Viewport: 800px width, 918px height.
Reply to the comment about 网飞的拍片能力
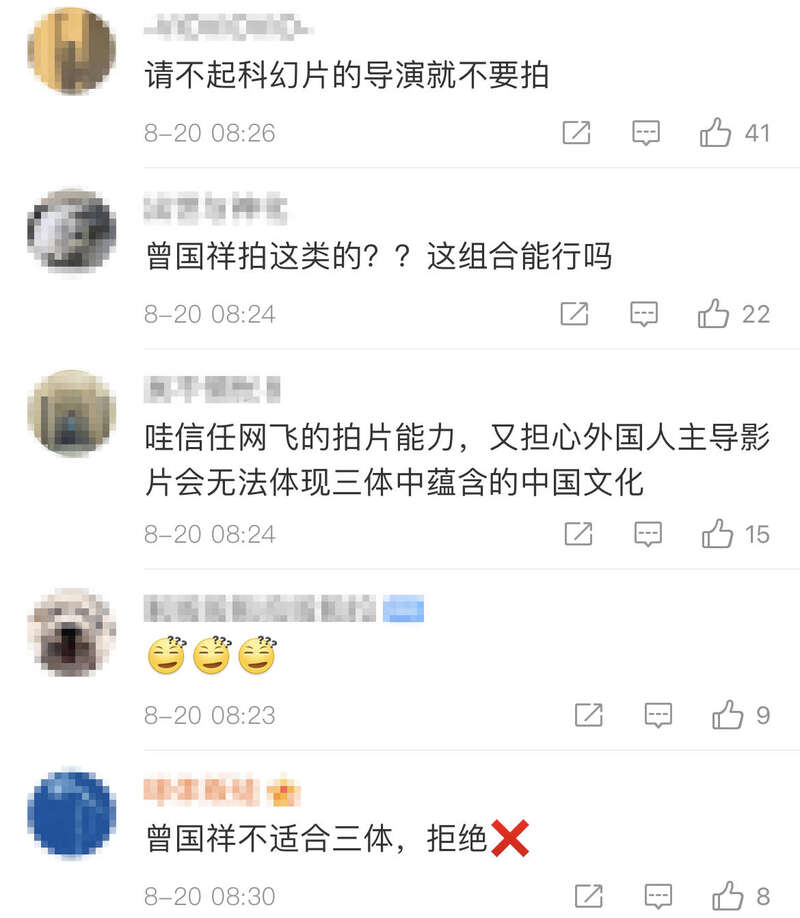click(649, 534)
